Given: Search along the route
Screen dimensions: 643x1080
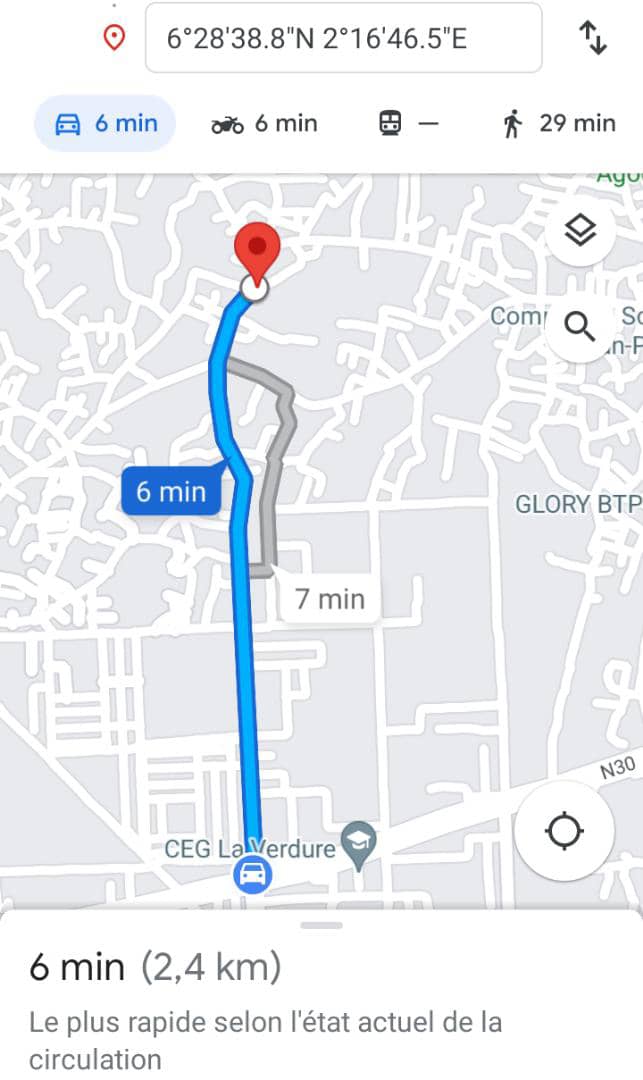Looking at the screenshot, I should [x=580, y=326].
